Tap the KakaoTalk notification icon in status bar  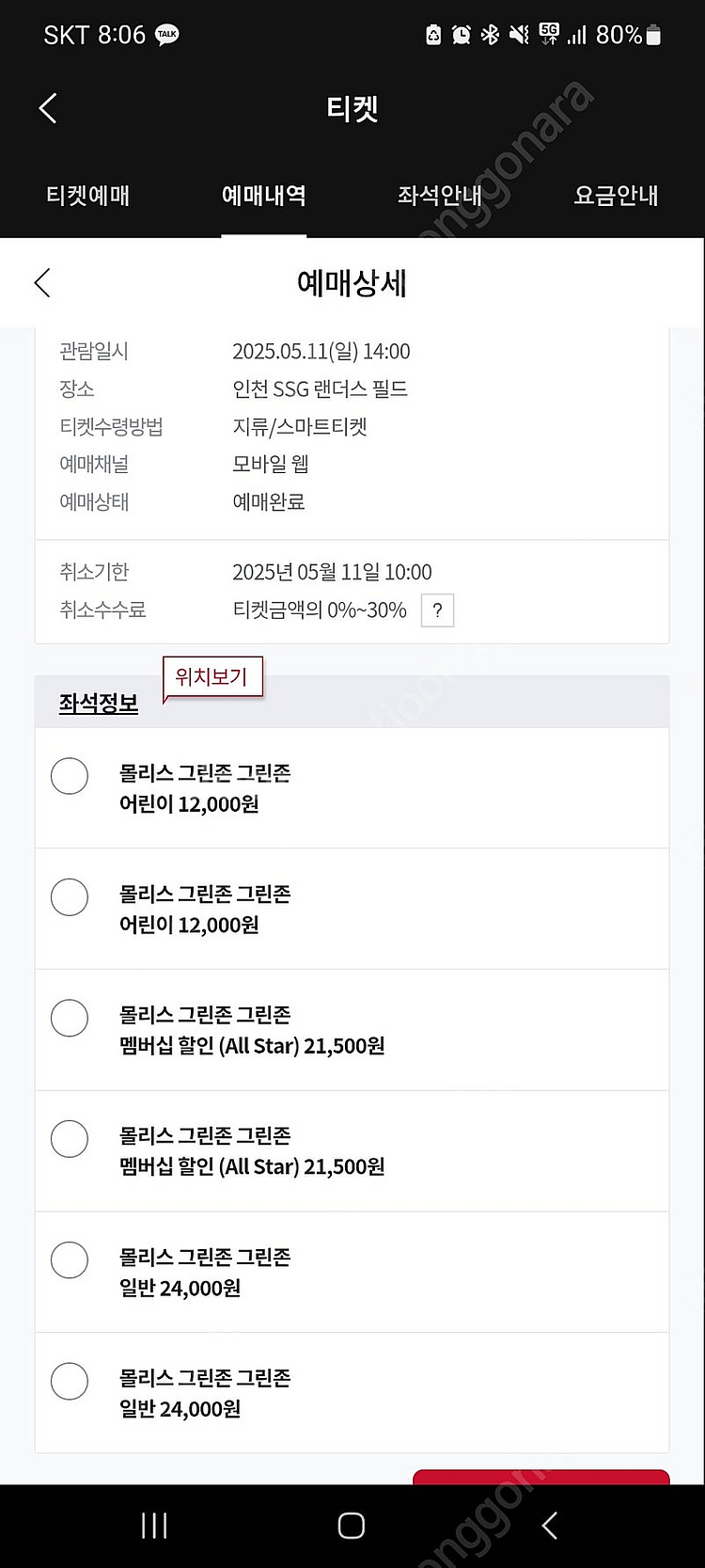166,35
